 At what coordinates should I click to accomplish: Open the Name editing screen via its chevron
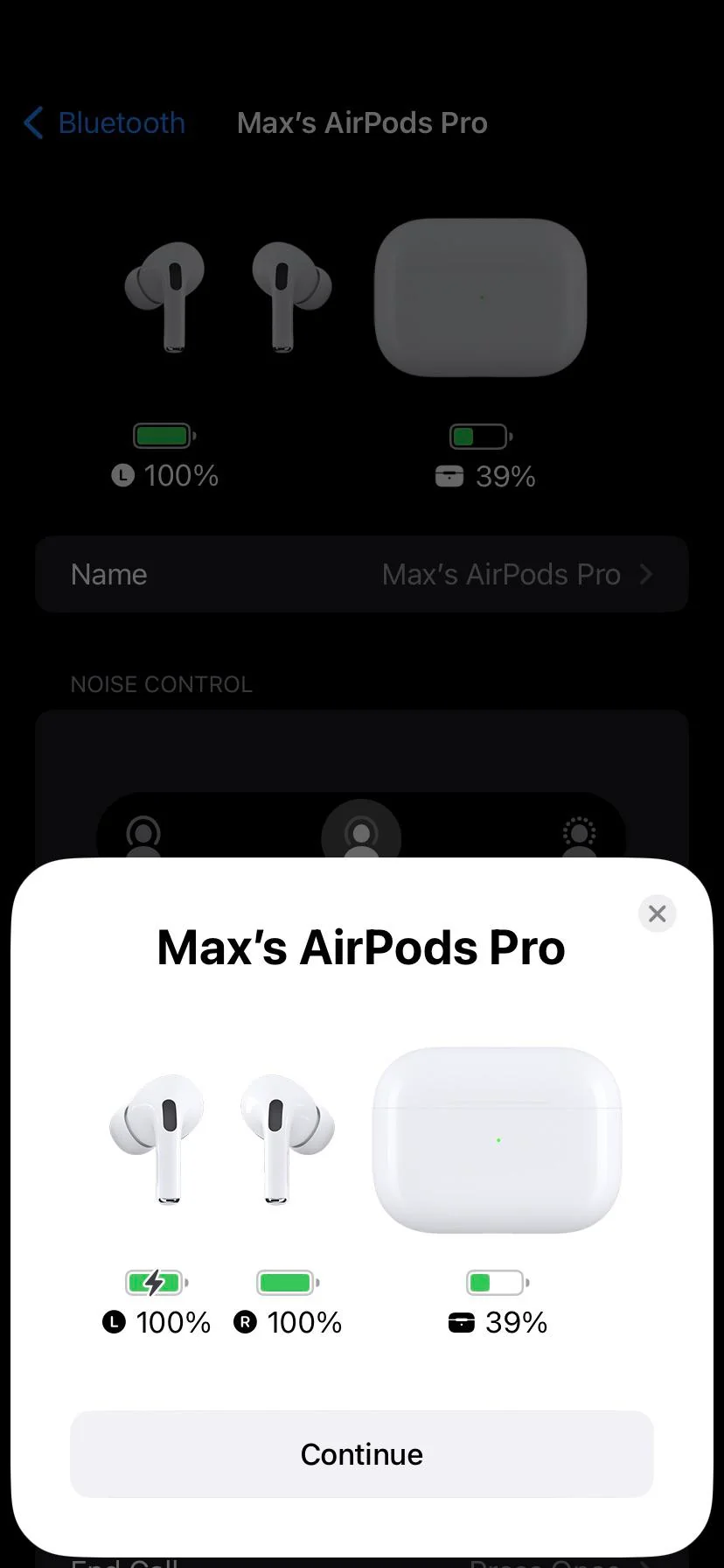point(646,574)
